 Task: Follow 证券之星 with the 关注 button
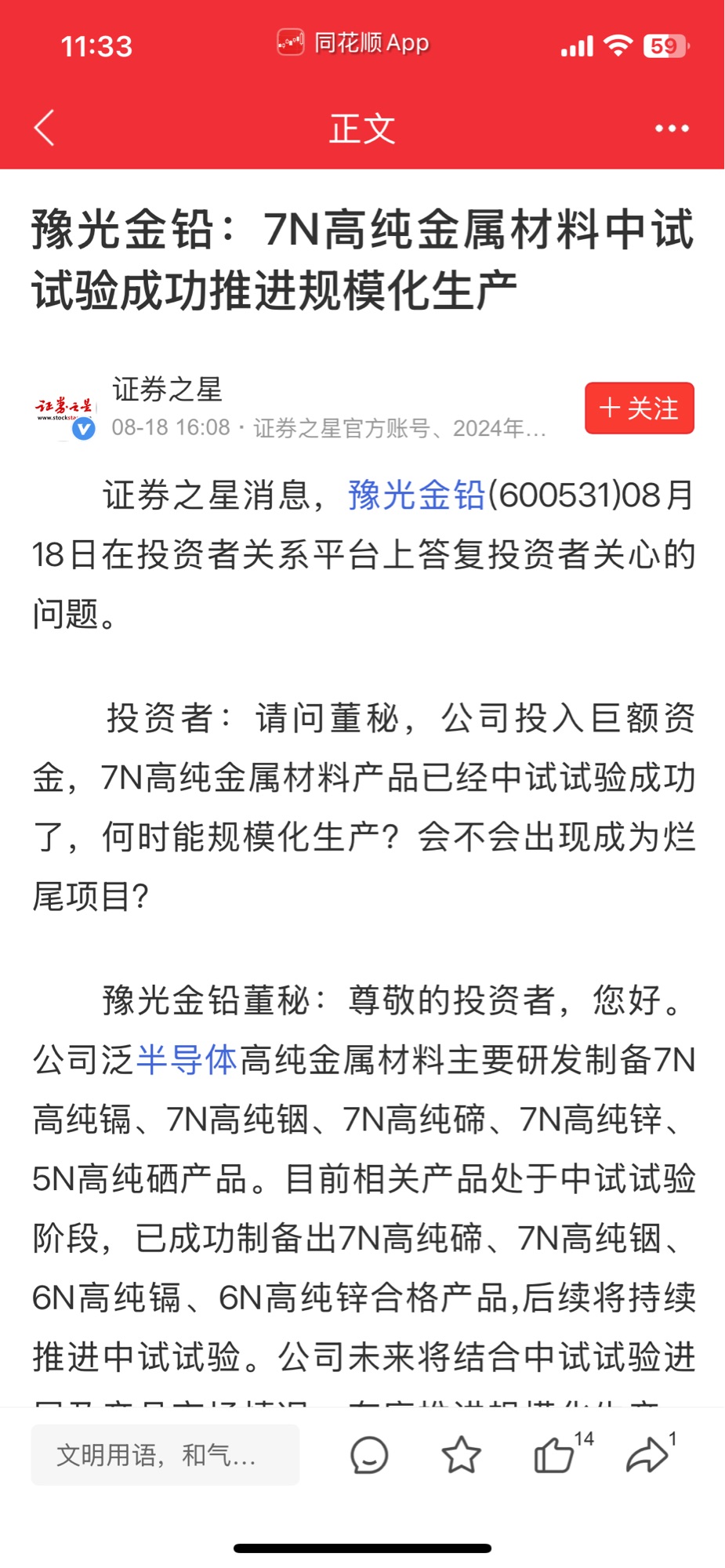pos(639,408)
